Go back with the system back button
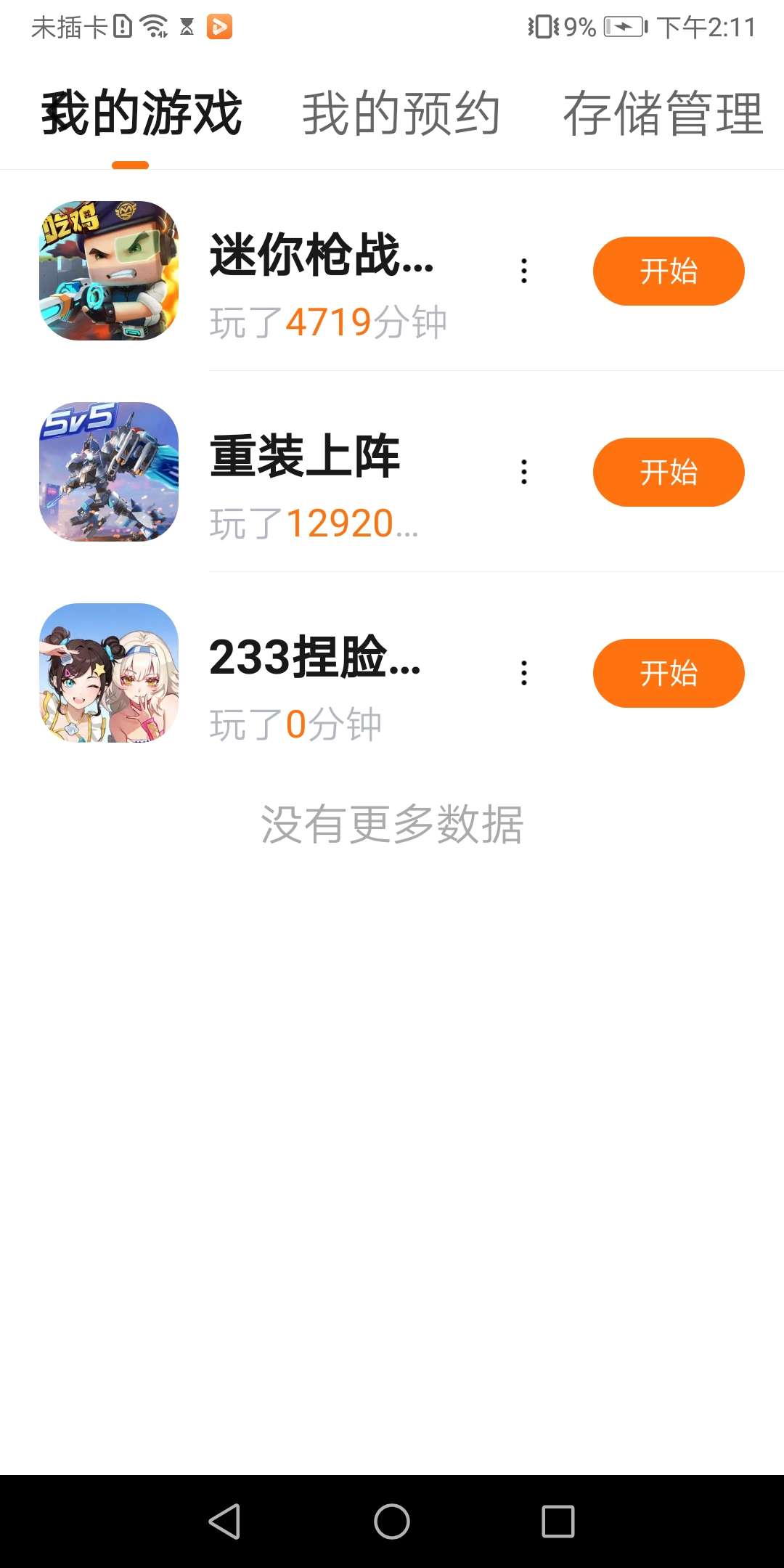The width and height of the screenshot is (784, 1568). point(224,1521)
